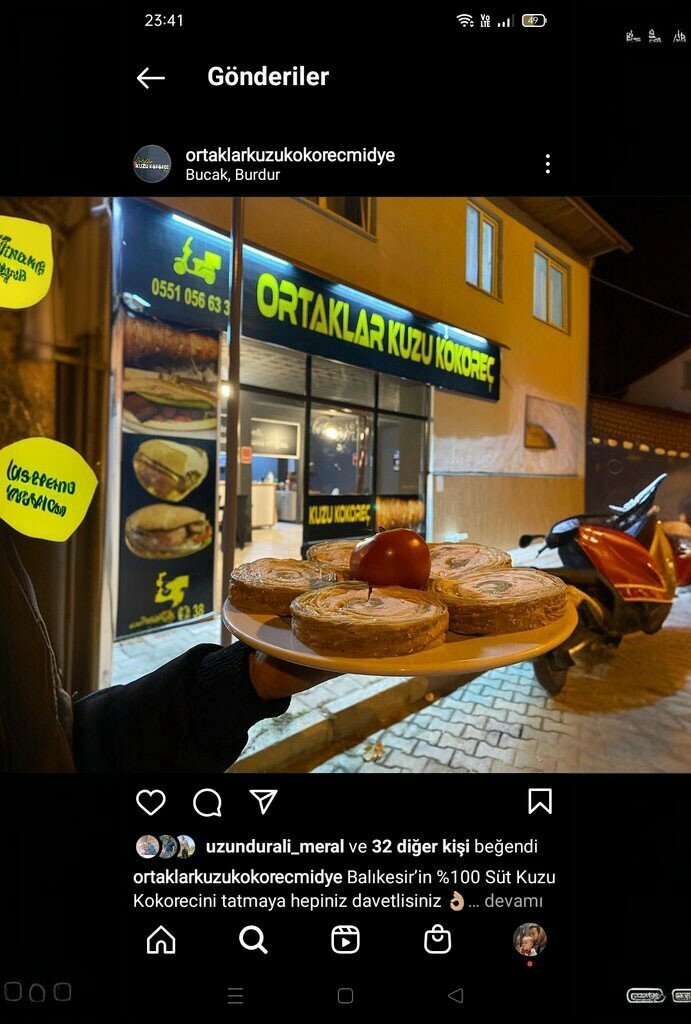Image resolution: width=691 pixels, height=1024 pixels.
Task: Comment on this post
Action: click(207, 802)
